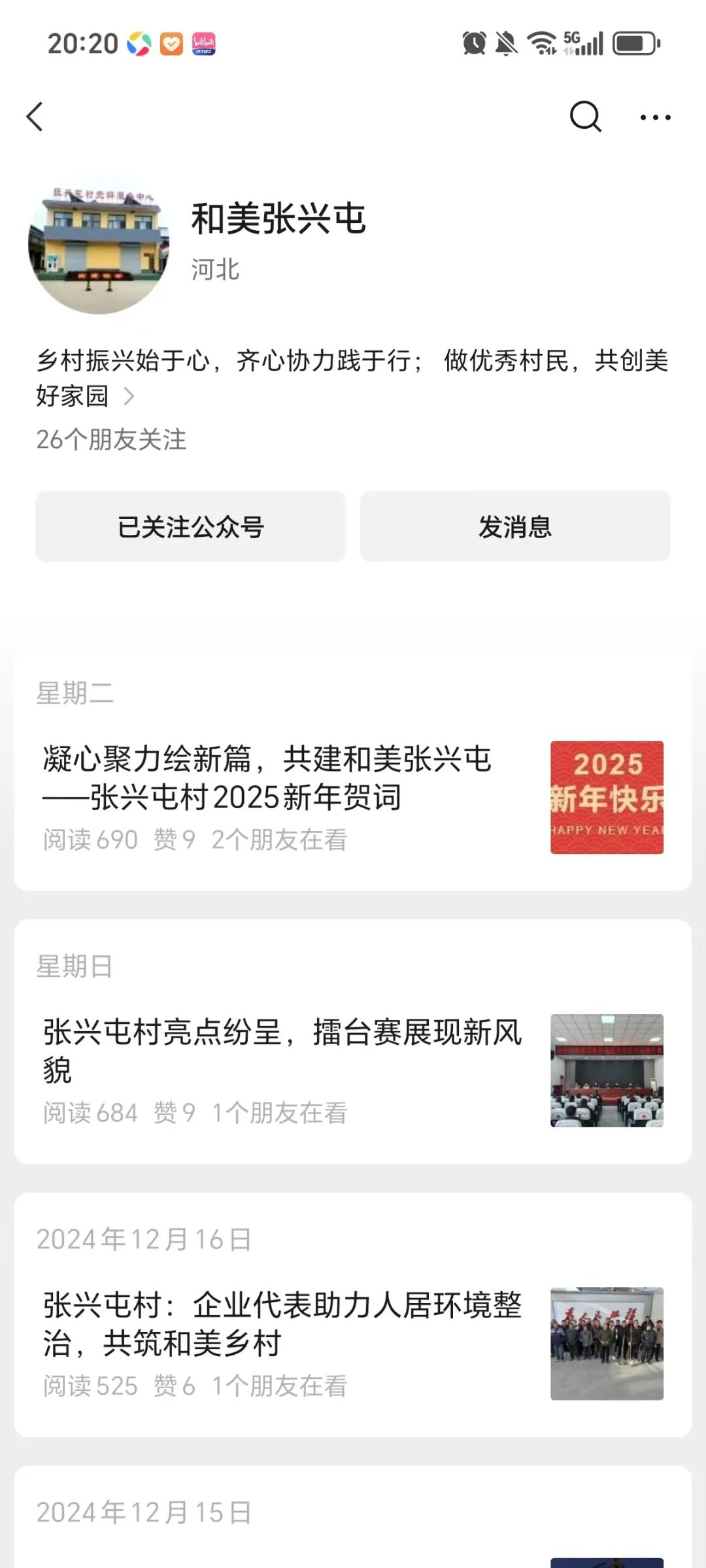Read the 企业代表助力人居环境整治 article
The width and height of the screenshot is (706, 1568).
click(x=282, y=1324)
